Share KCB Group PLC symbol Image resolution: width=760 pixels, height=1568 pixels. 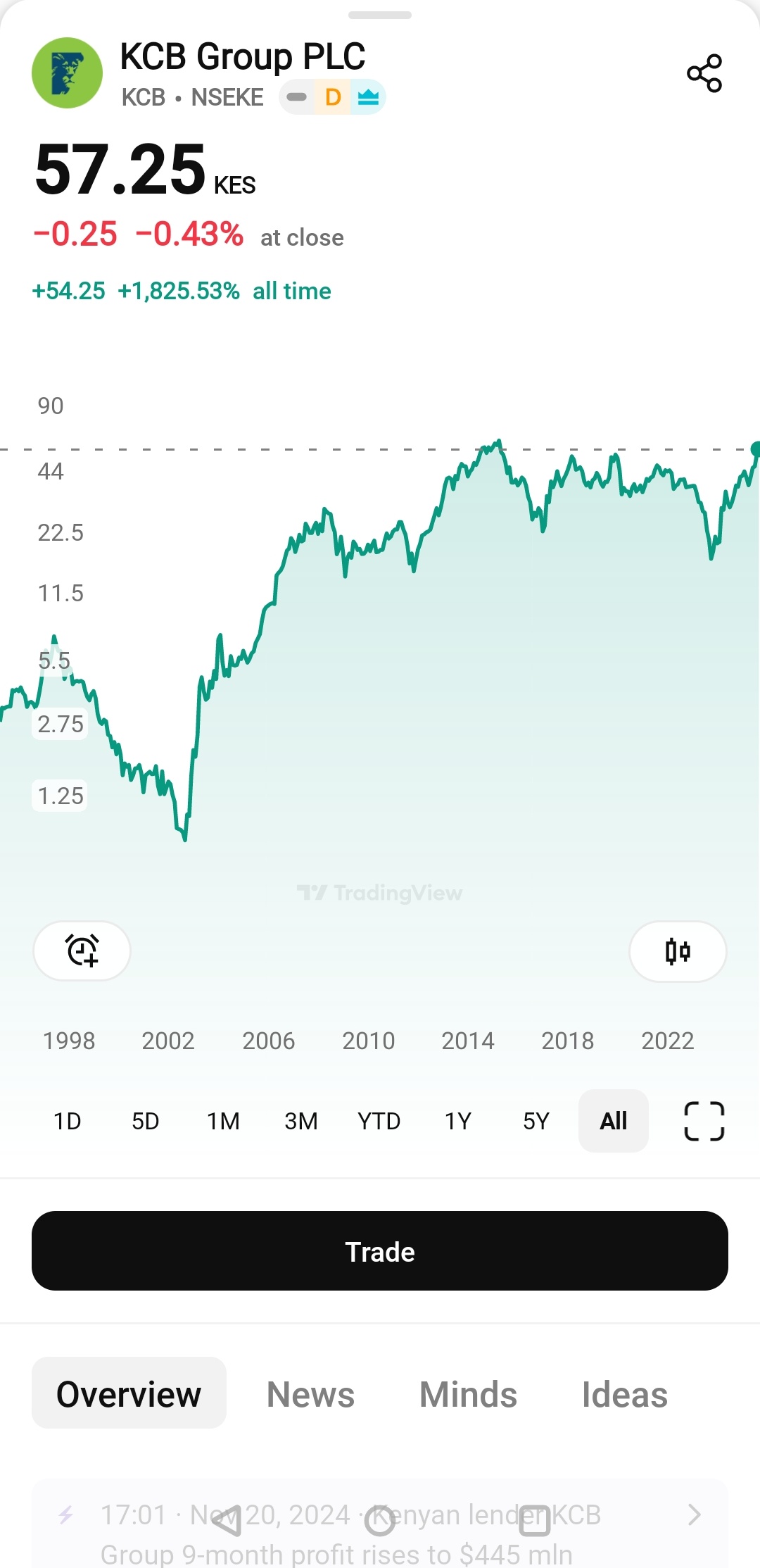[x=704, y=73]
